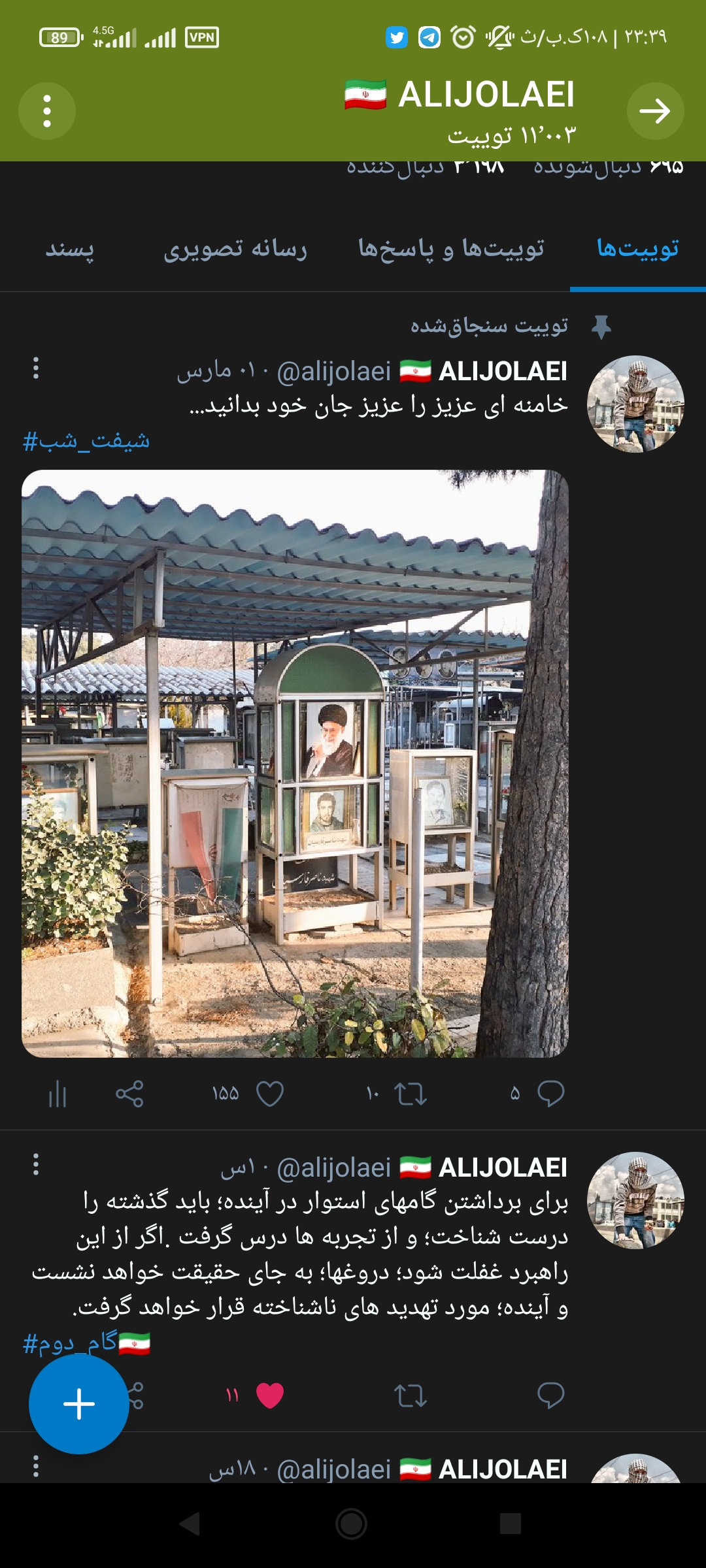
Task: Open the #شیفت_شب hashtag link
Action: click(x=86, y=441)
